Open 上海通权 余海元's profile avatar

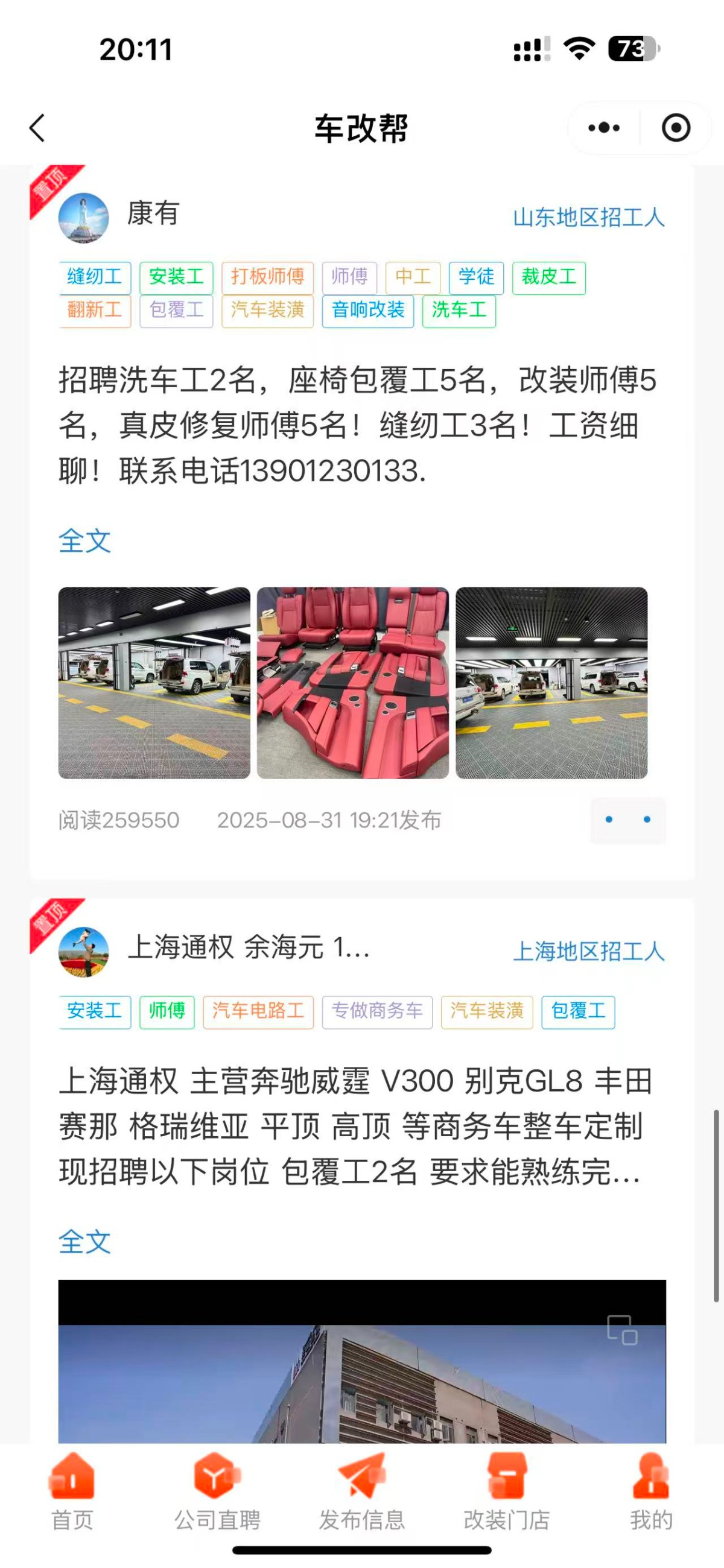[83, 952]
